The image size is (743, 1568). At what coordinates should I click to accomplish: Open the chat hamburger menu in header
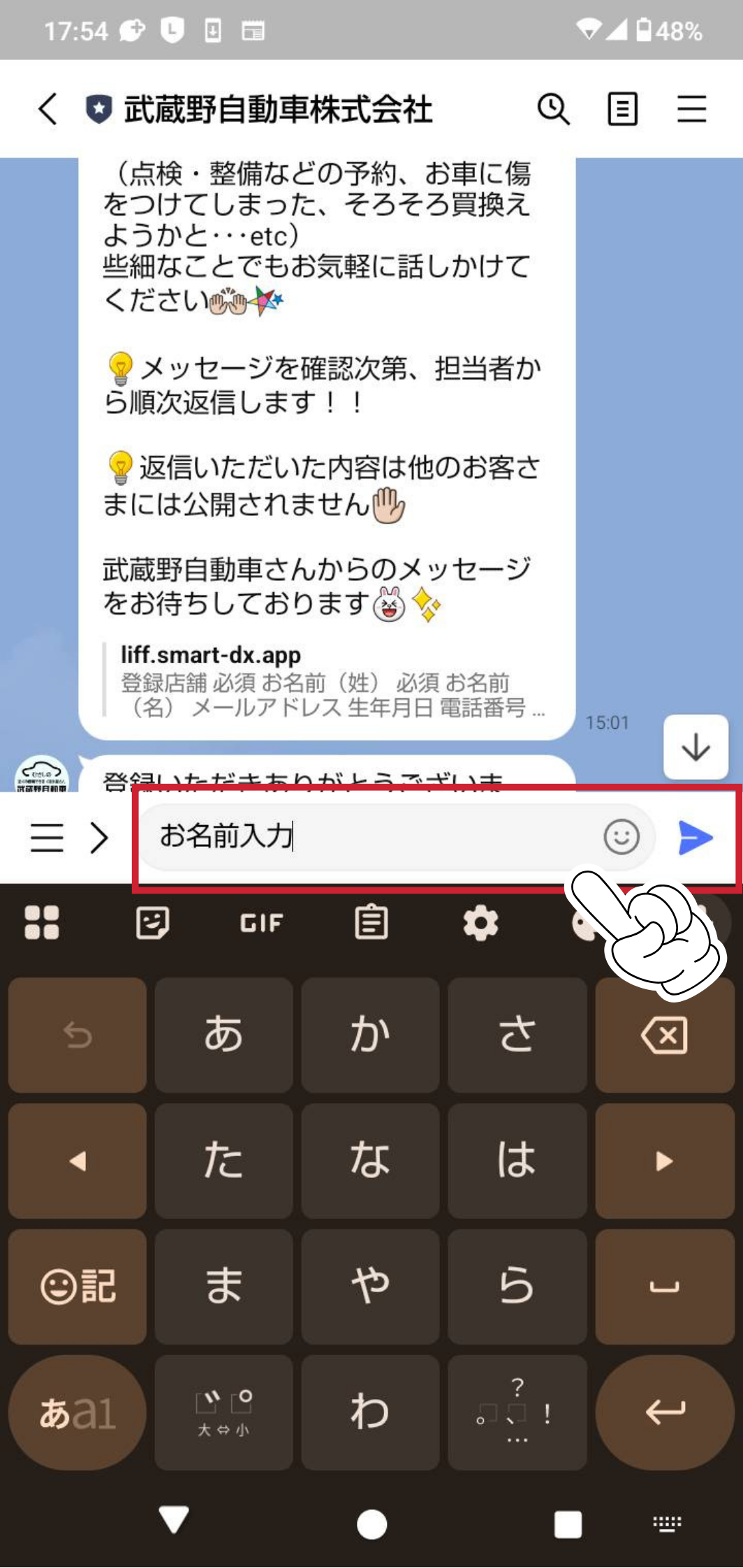691,109
